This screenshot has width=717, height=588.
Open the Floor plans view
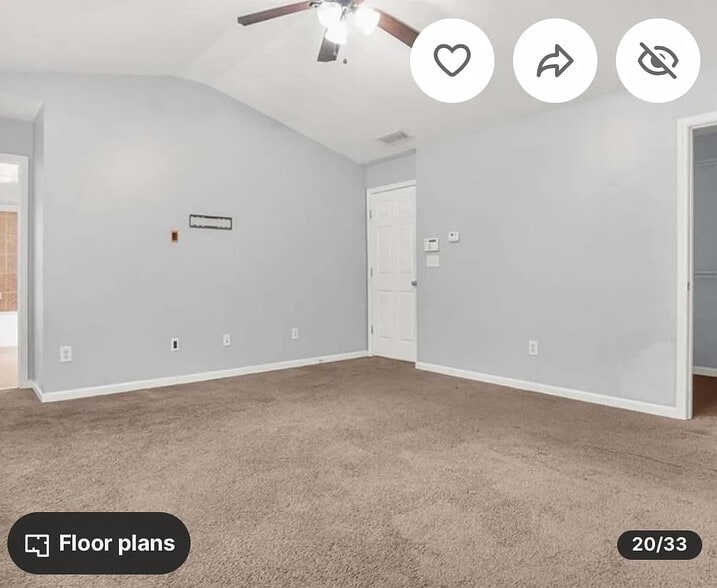coord(99,544)
